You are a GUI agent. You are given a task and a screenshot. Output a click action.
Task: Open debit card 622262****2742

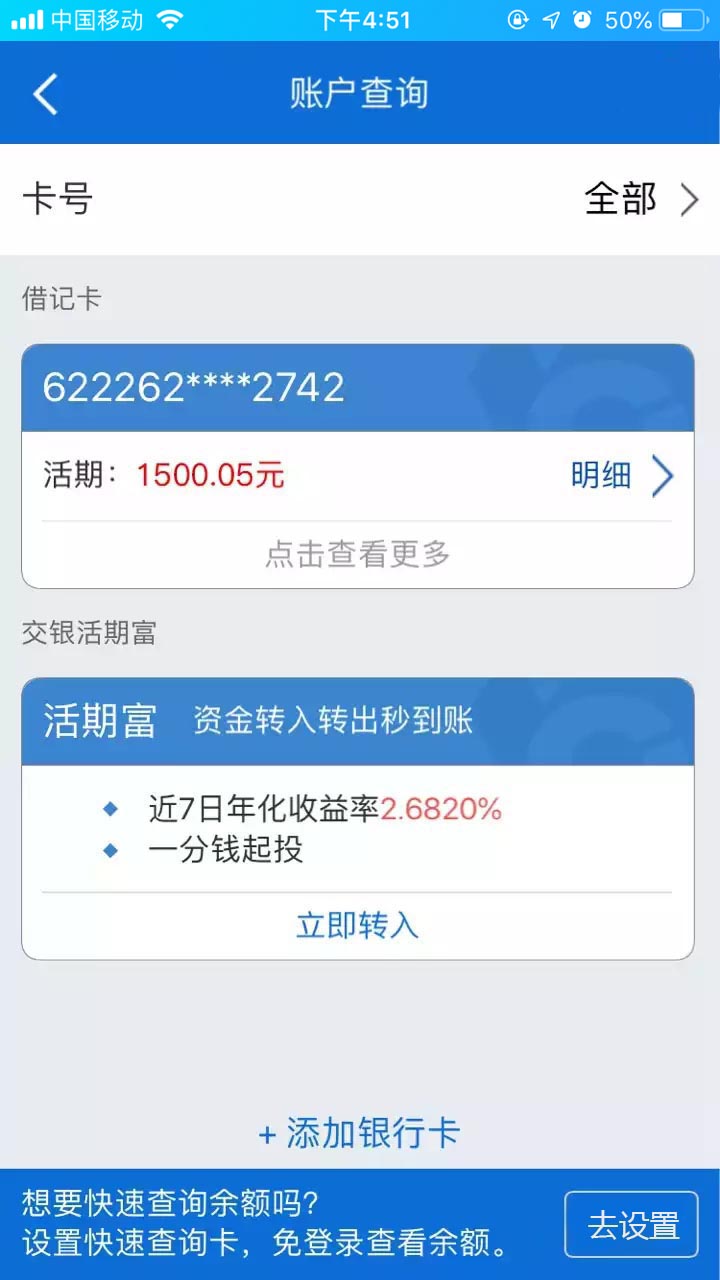pyautogui.click(x=358, y=388)
